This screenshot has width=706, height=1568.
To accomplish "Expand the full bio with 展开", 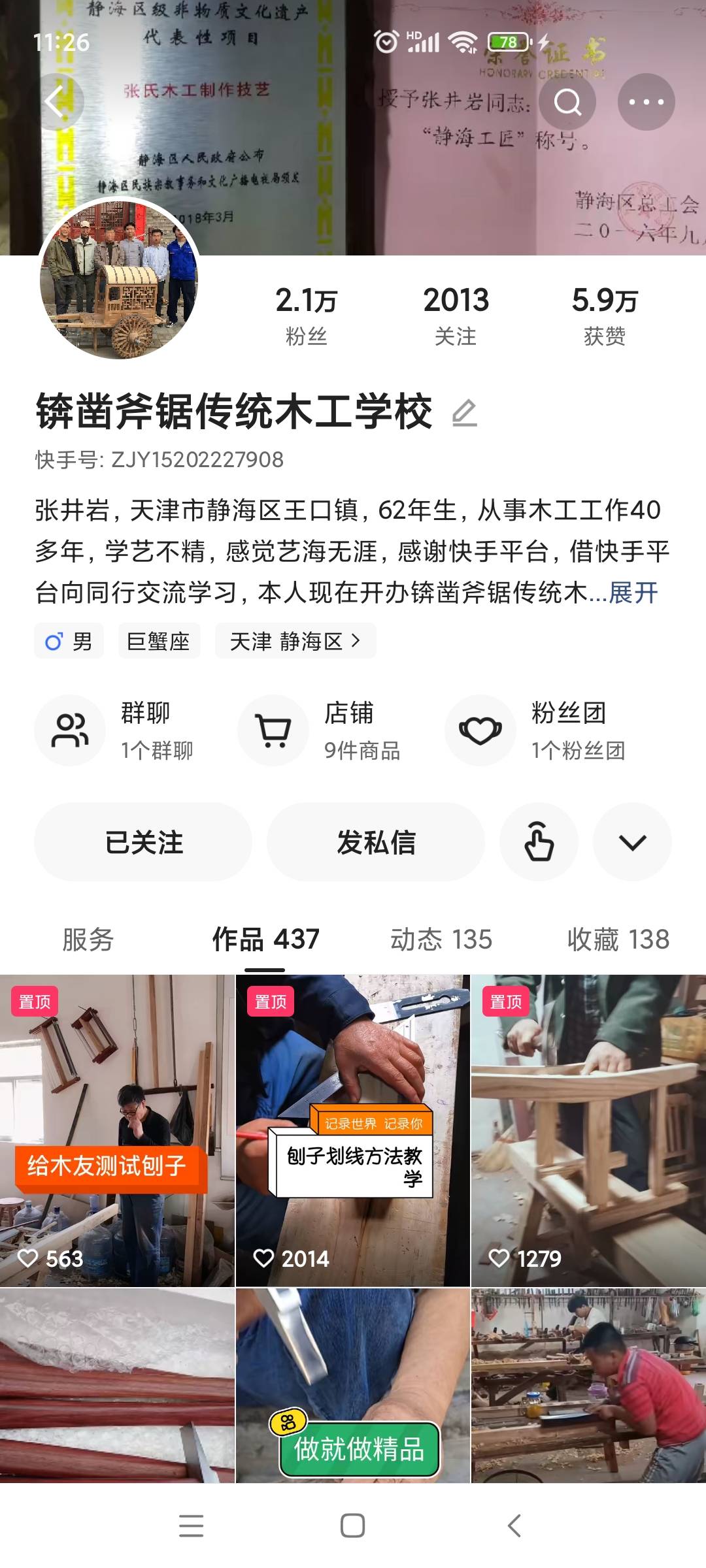I will click(633, 593).
